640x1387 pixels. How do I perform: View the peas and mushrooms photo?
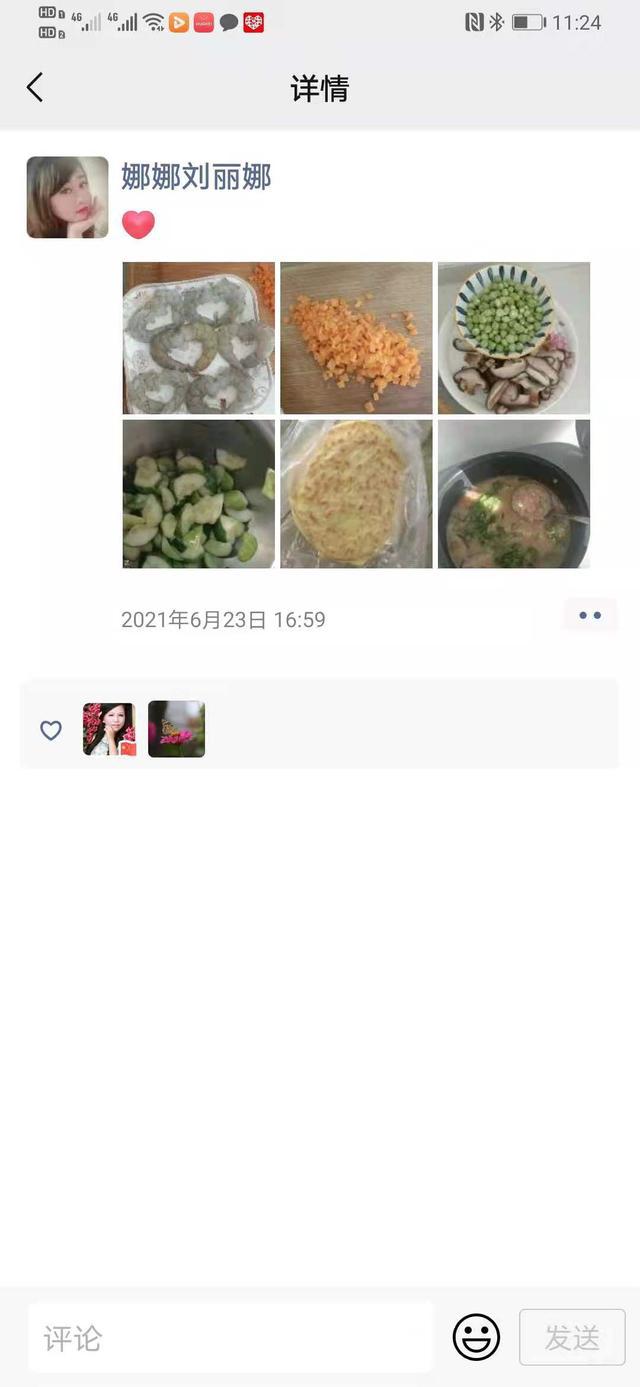[514, 338]
